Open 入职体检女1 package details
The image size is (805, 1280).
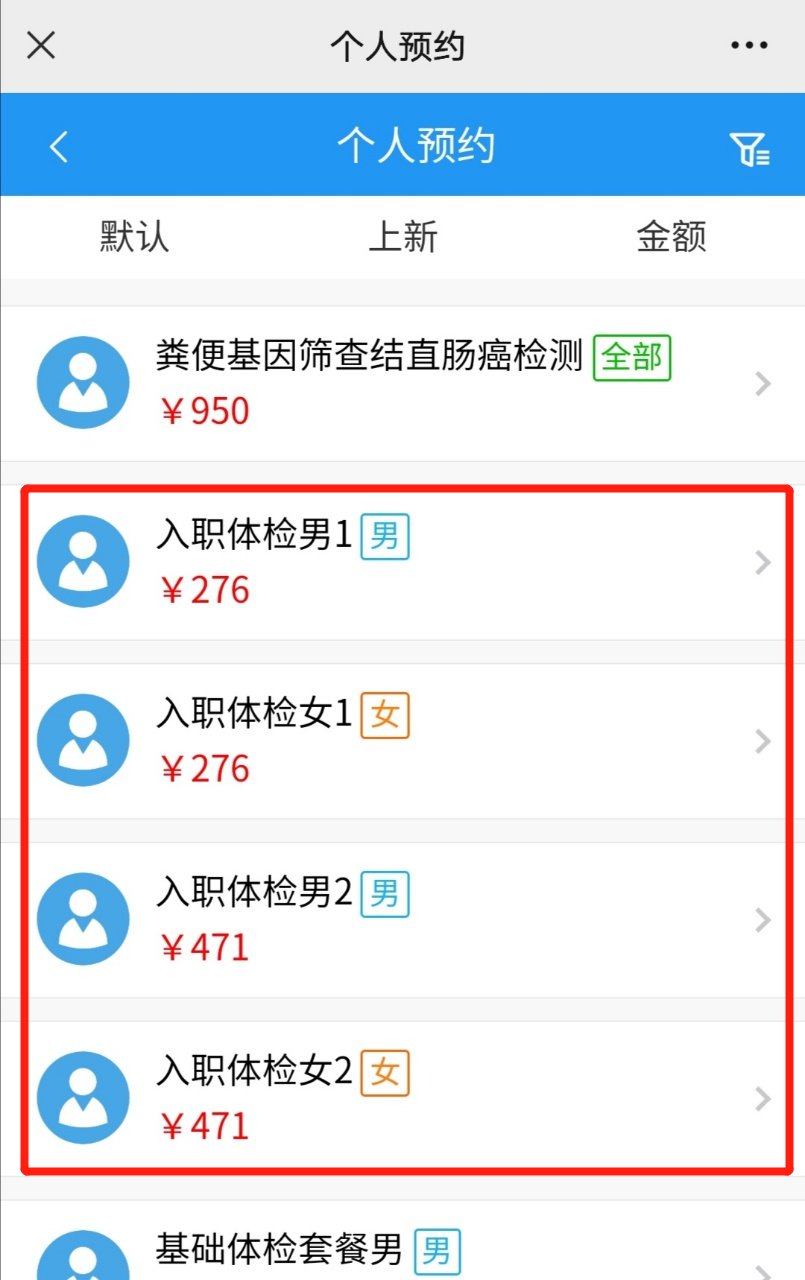click(402, 741)
